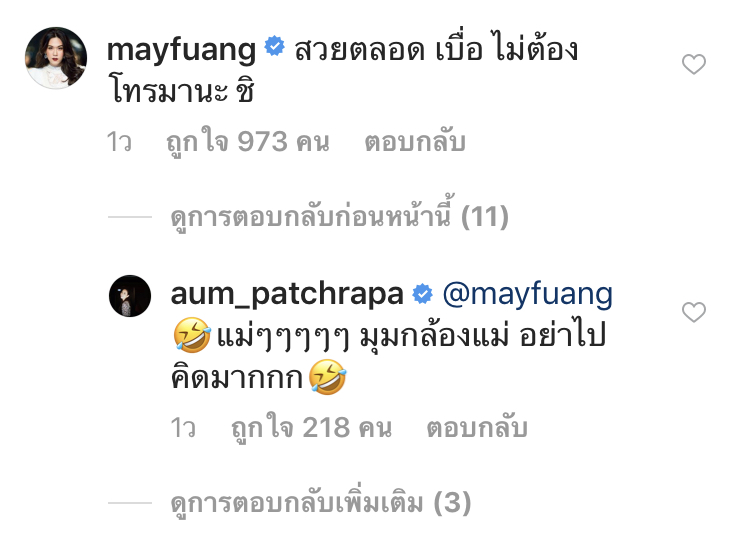Expand the 11 previous replies
The image size is (750, 536).
pos(339,215)
